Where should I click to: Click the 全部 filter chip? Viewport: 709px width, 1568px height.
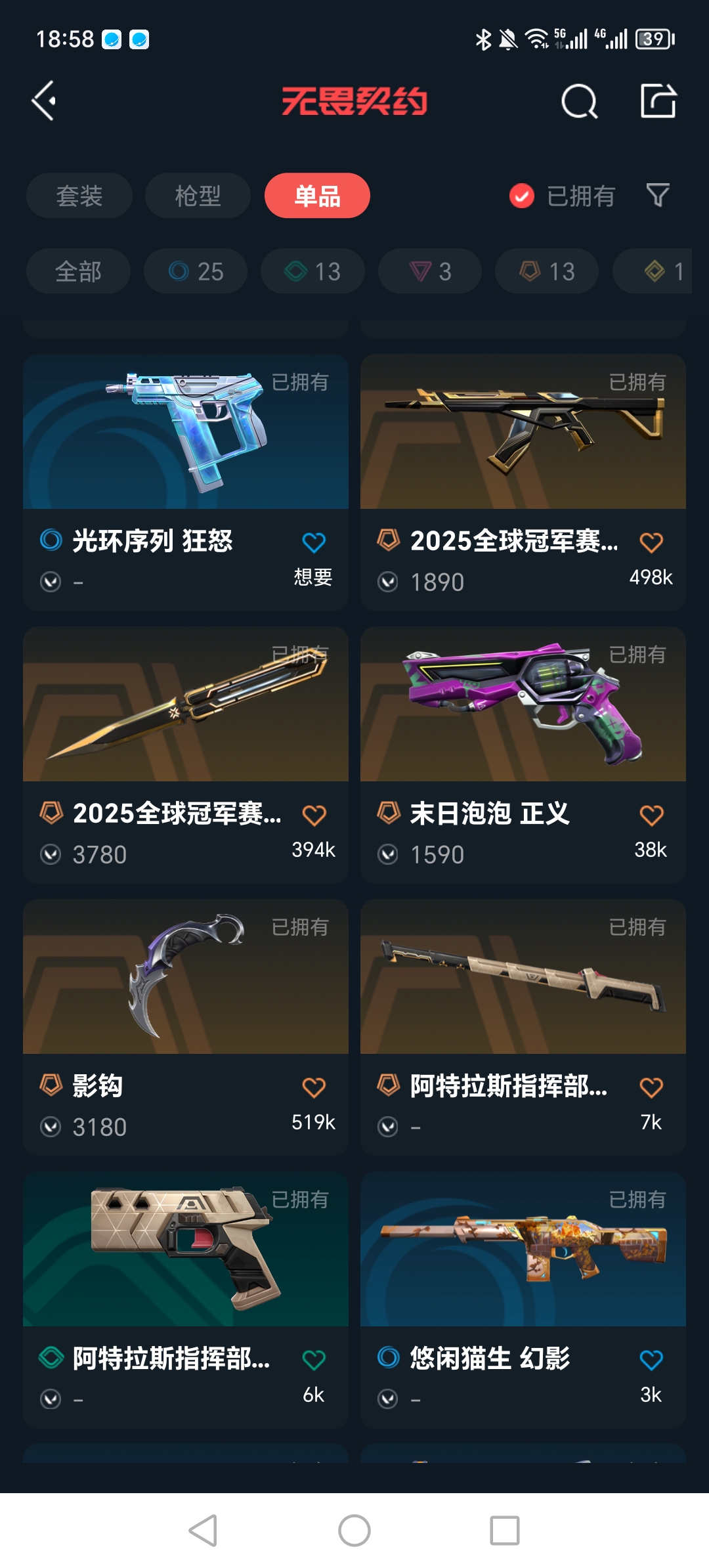point(78,271)
